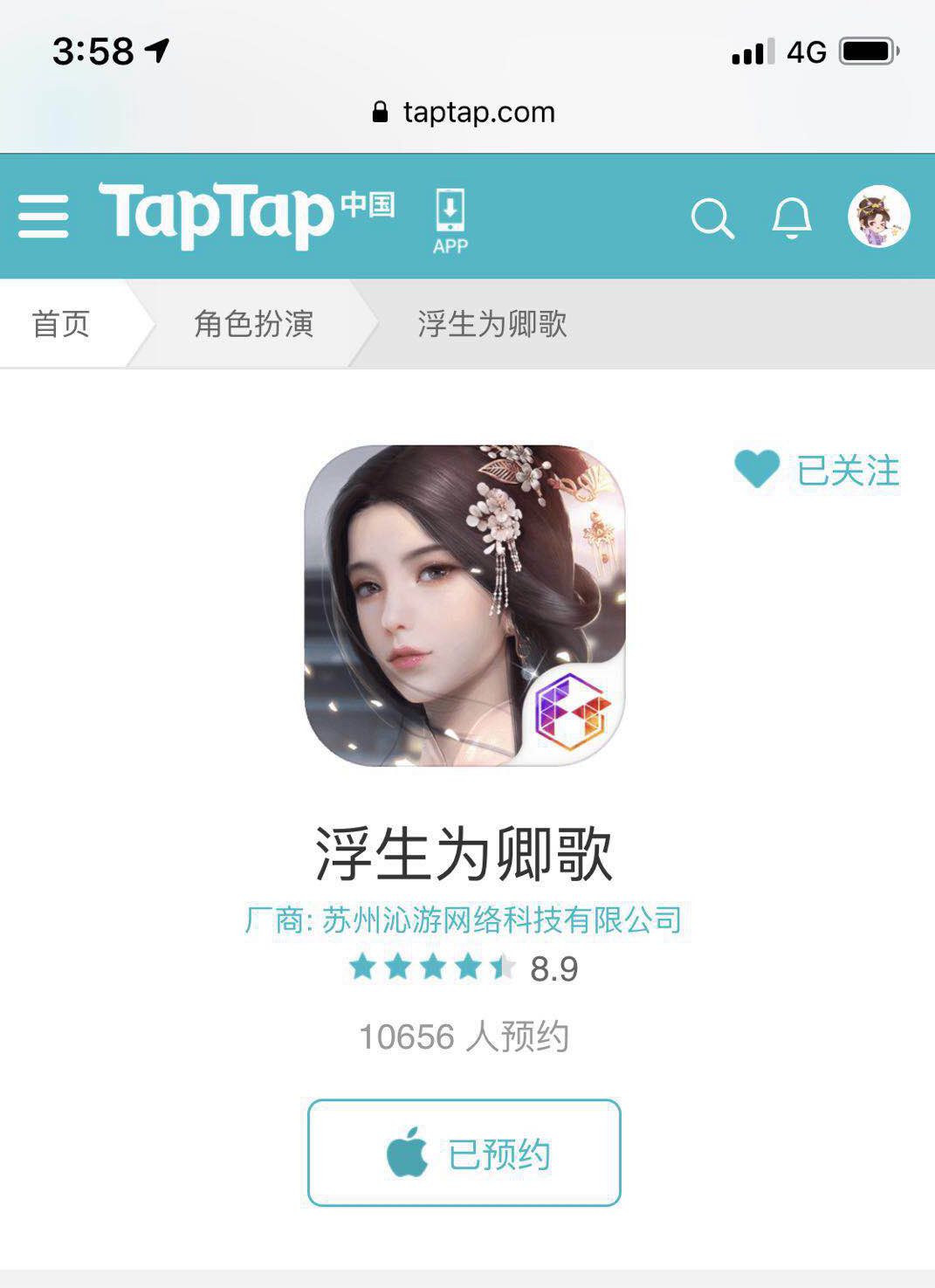Tap the APP download icon
The image size is (935, 1288).
pos(448,217)
